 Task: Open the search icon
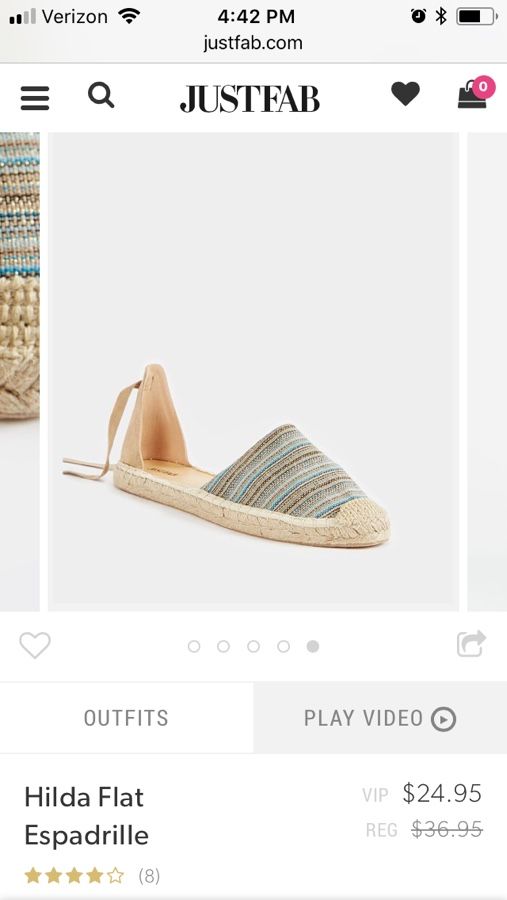101,95
